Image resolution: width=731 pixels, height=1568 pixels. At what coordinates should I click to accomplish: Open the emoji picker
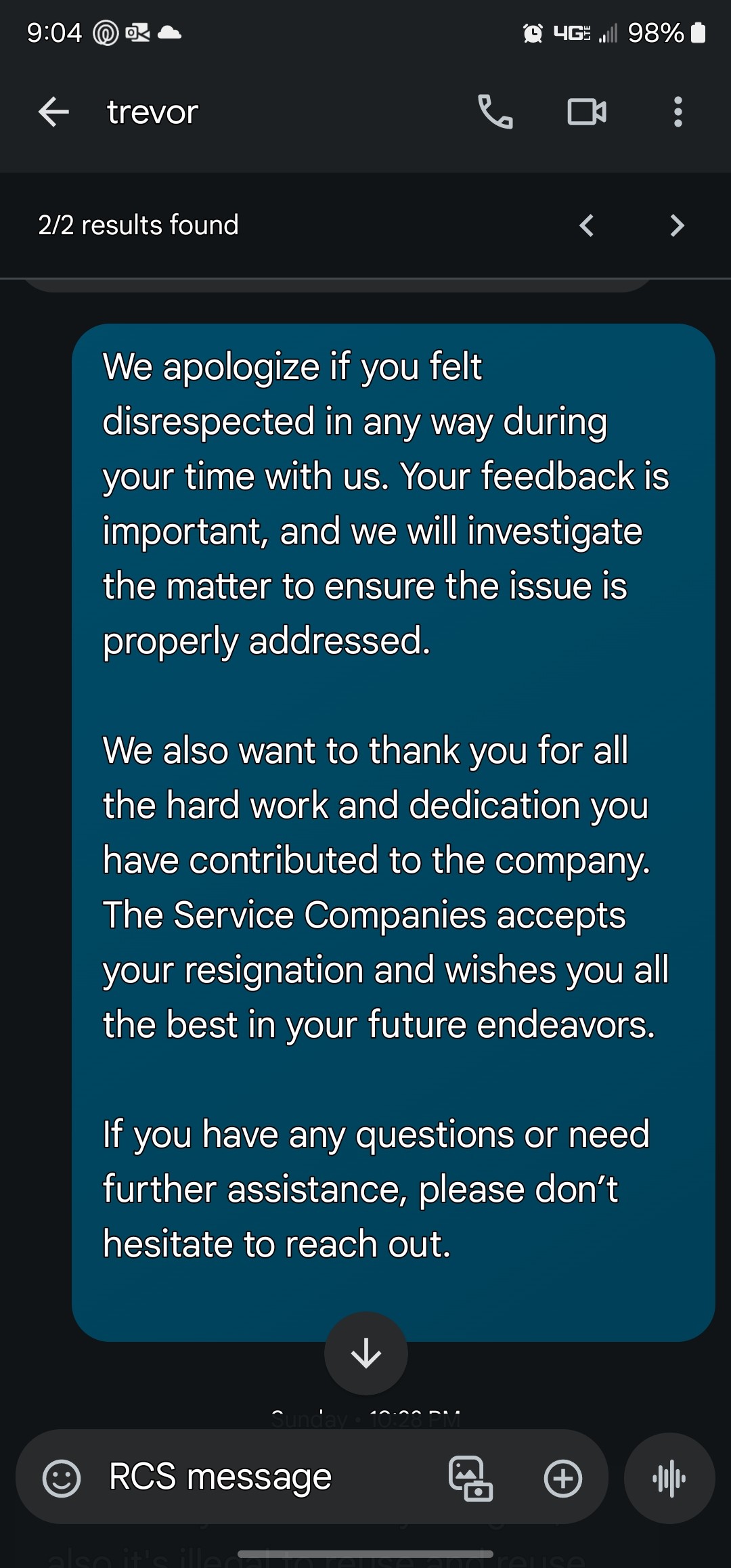[x=62, y=1478]
